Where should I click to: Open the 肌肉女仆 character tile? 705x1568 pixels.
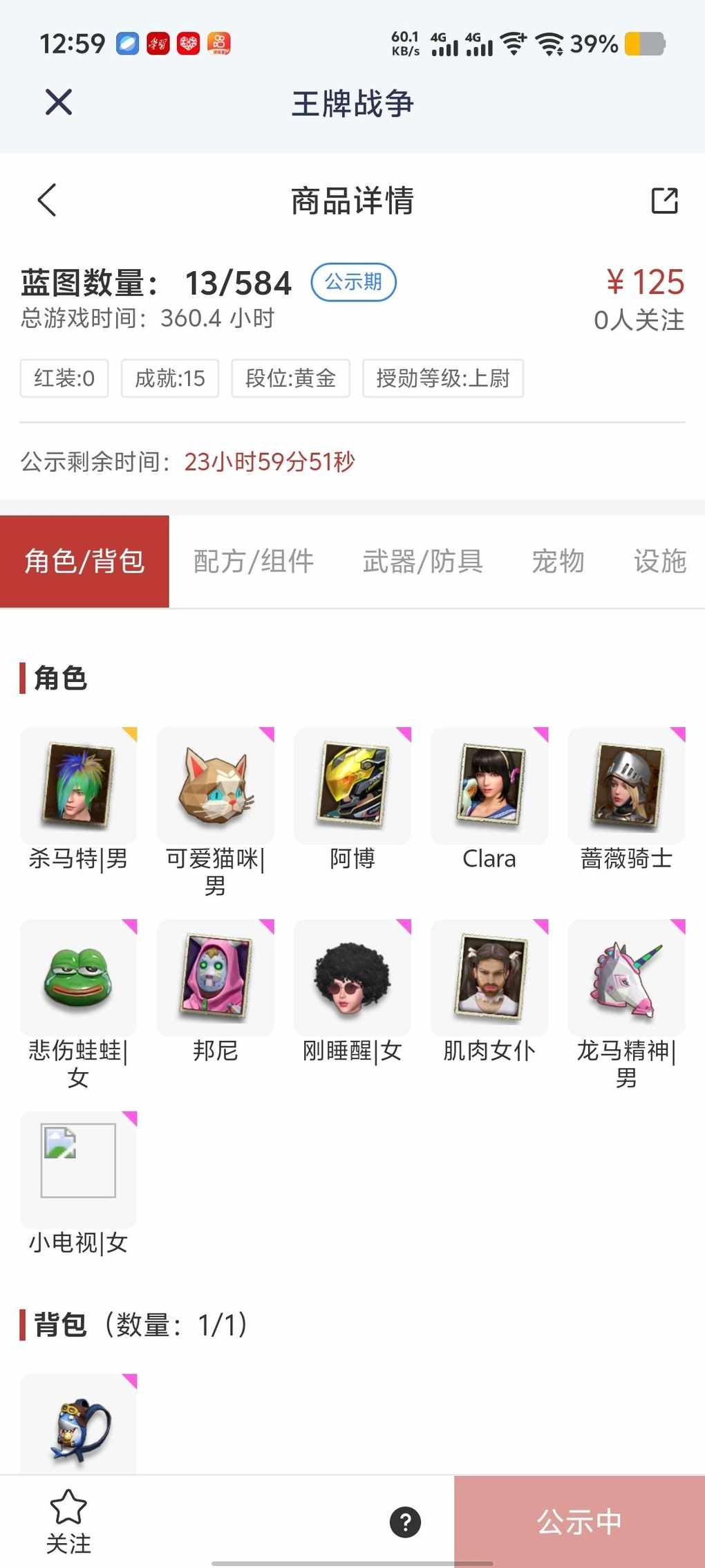click(x=489, y=978)
